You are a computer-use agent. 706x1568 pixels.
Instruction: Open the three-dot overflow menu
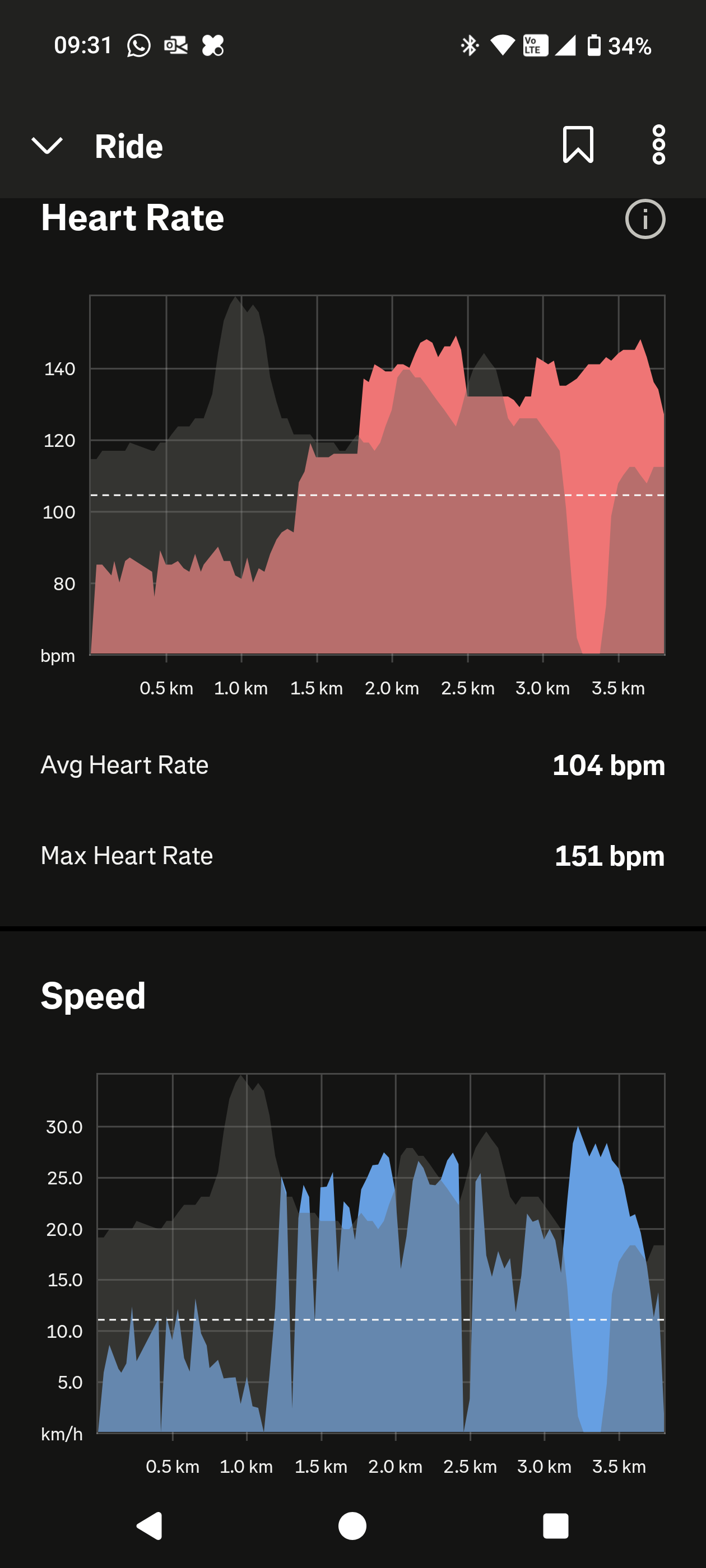click(658, 145)
